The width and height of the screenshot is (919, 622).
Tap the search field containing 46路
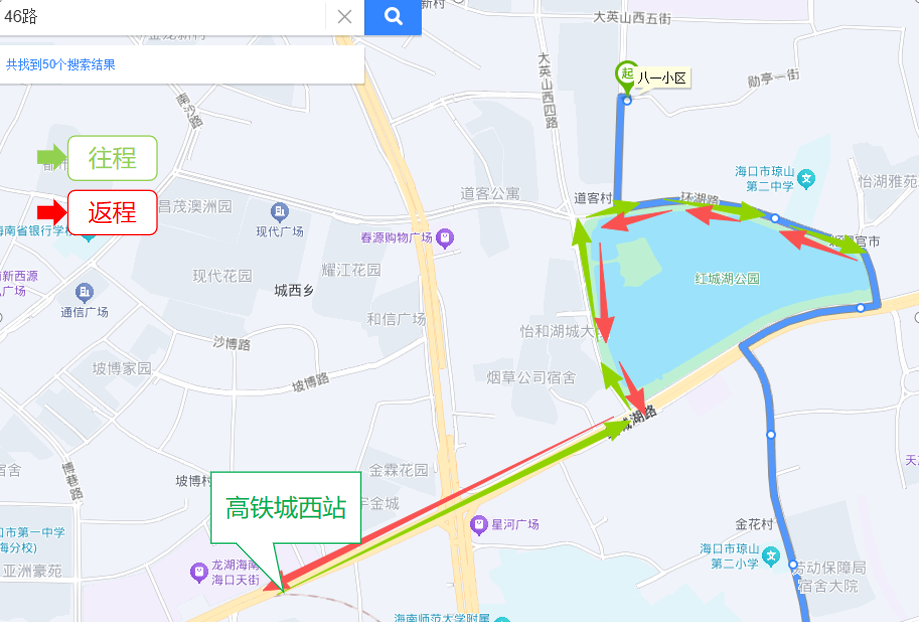(160, 16)
